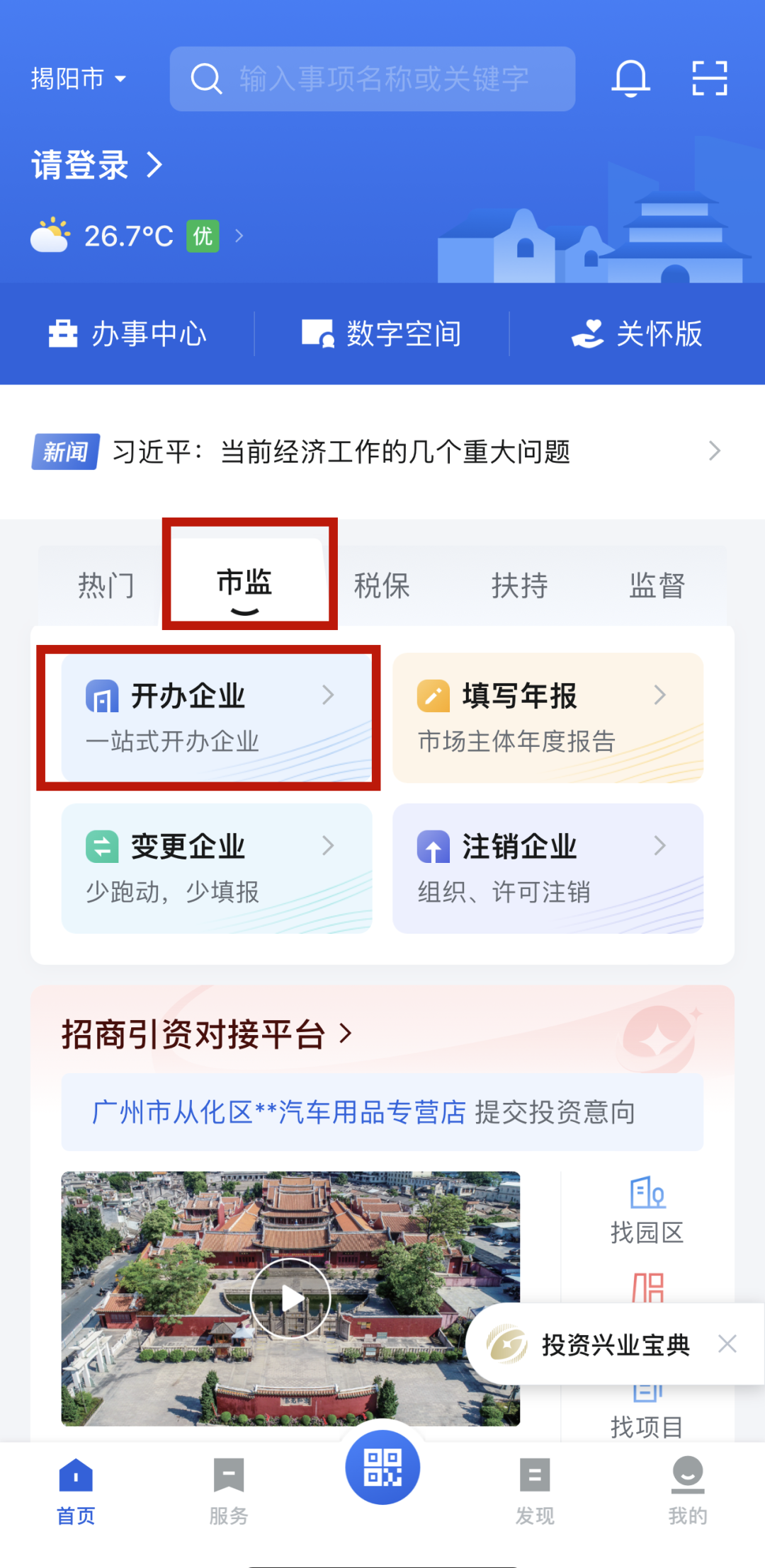Viewport: 765px width, 1568px height.
Task: Play the temple aerial video
Action: point(290,1298)
